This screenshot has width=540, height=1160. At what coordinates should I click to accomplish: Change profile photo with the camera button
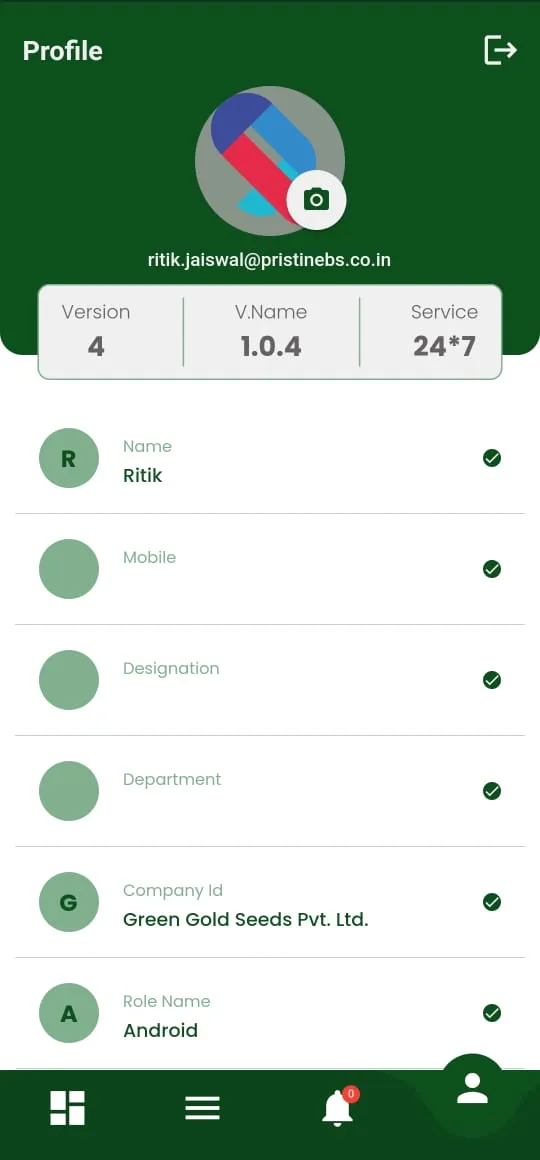point(317,200)
